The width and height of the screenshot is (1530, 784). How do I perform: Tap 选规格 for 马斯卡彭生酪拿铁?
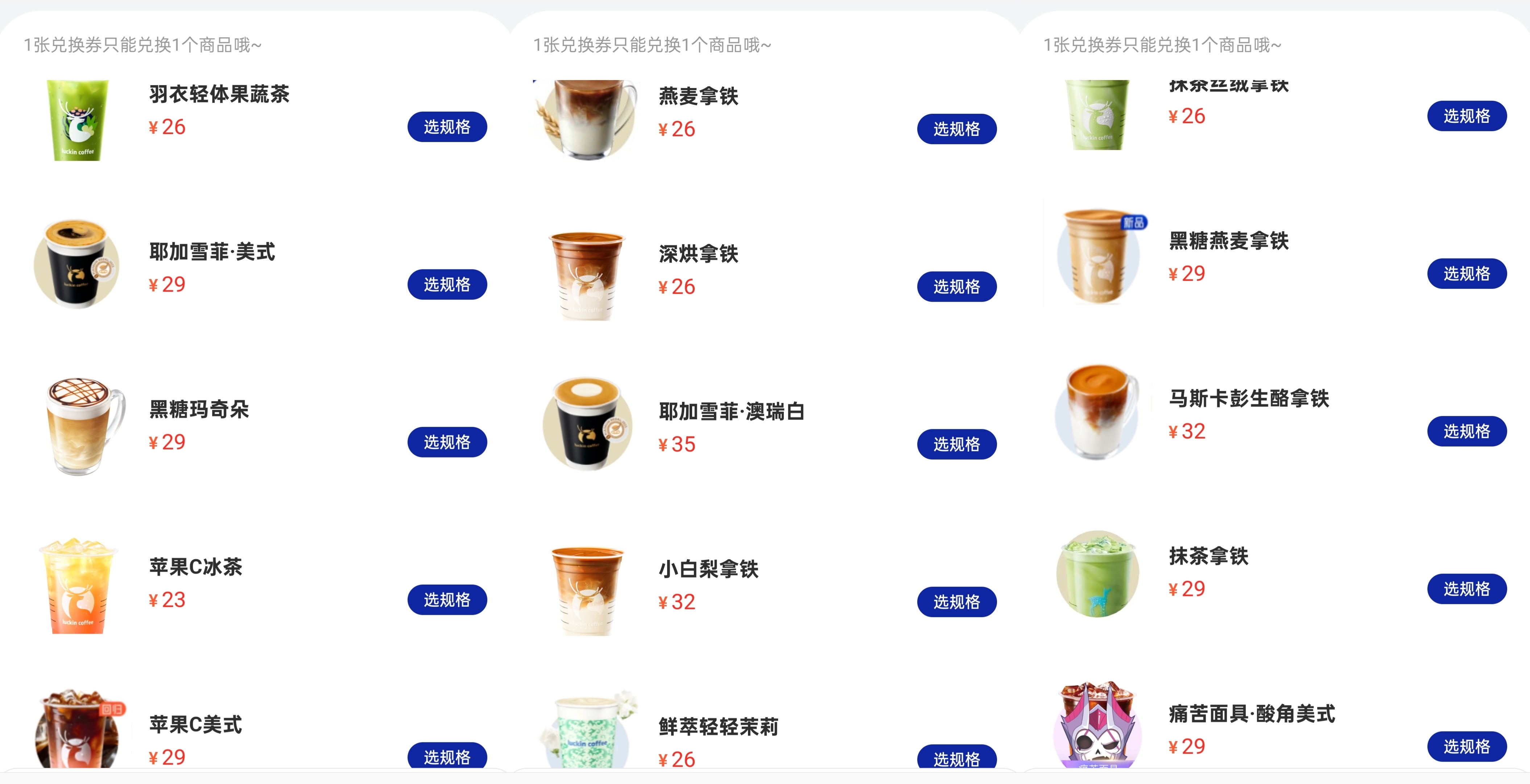(1467, 431)
